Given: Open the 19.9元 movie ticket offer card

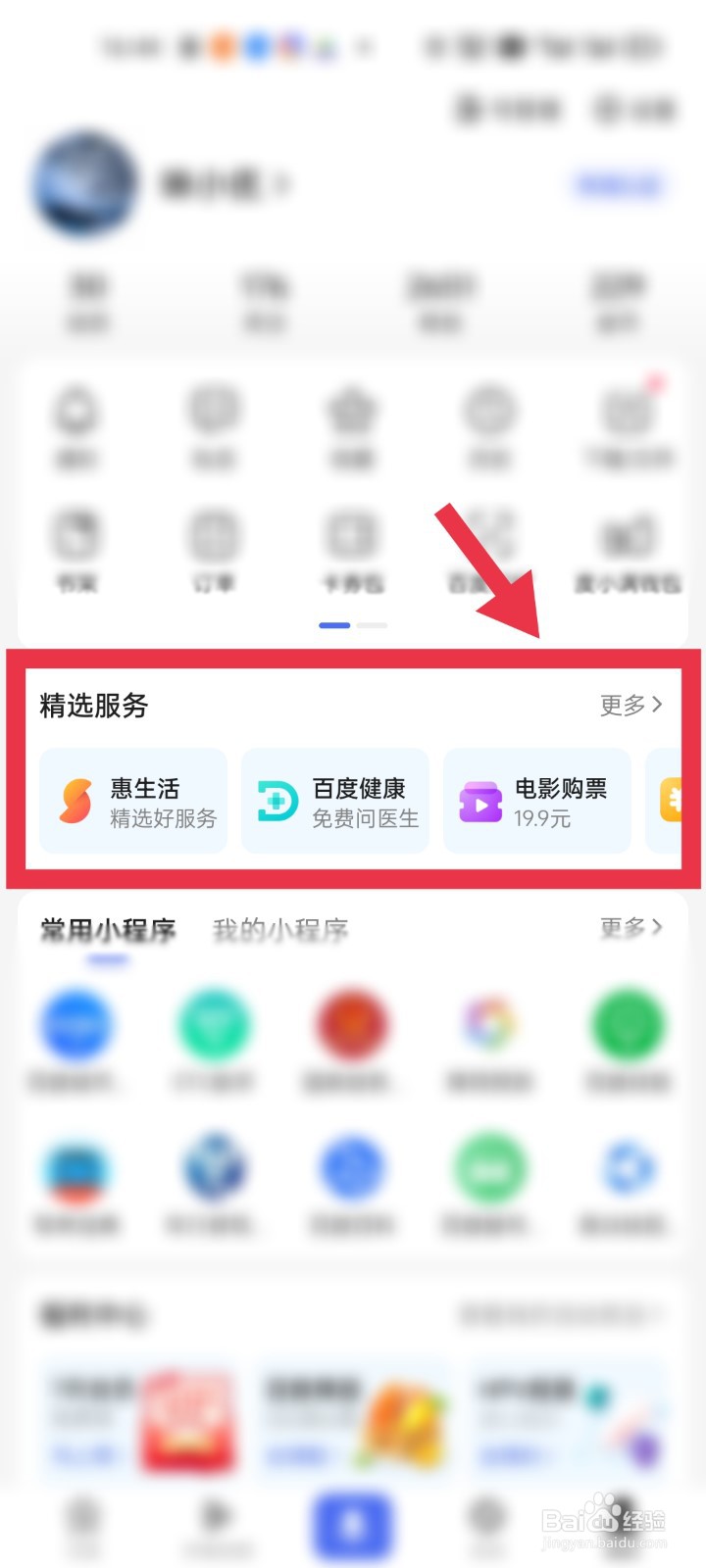Looking at the screenshot, I should pyautogui.click(x=537, y=801).
